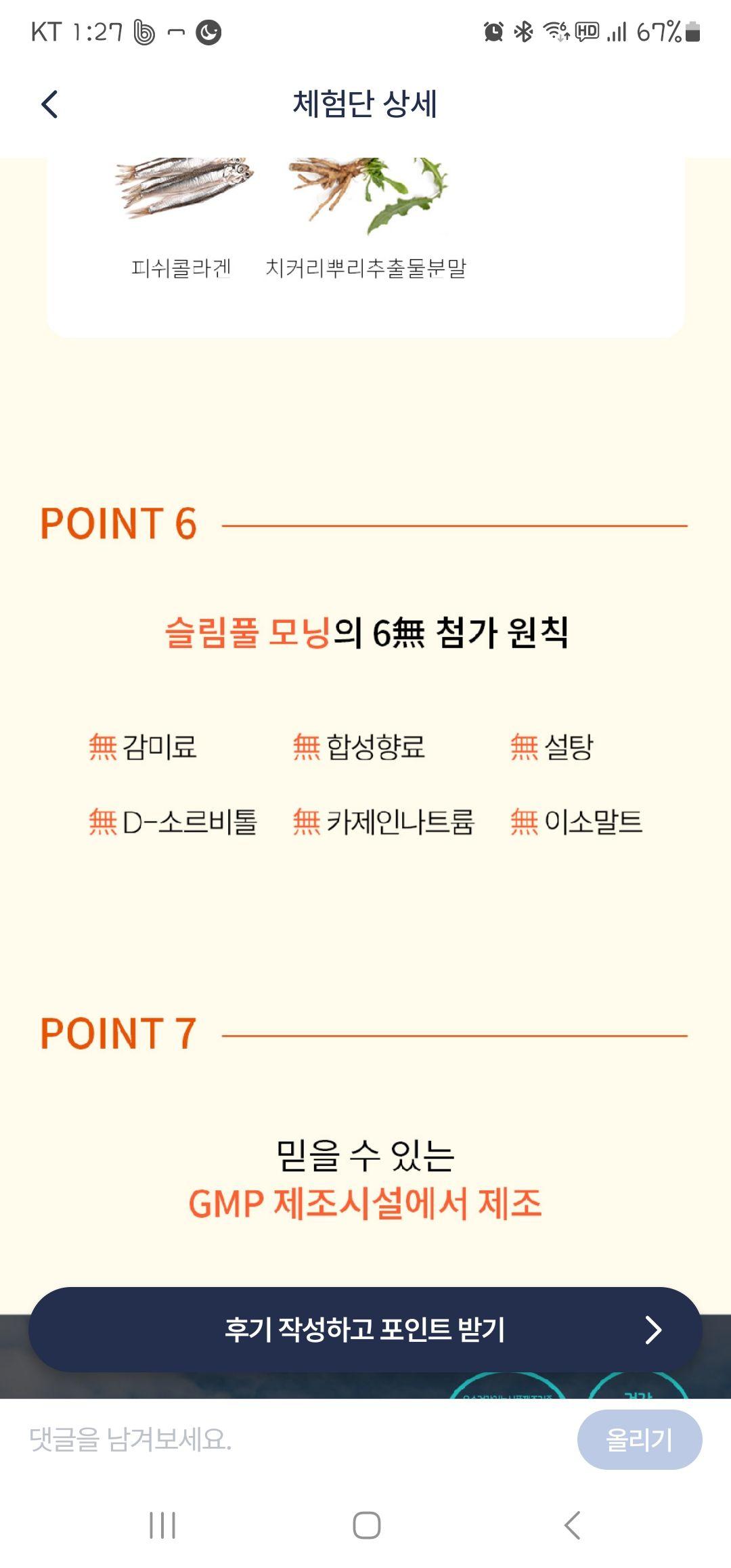Go back from 체험단 상세 page
Viewport: 731px width, 1568px height.
(x=49, y=104)
